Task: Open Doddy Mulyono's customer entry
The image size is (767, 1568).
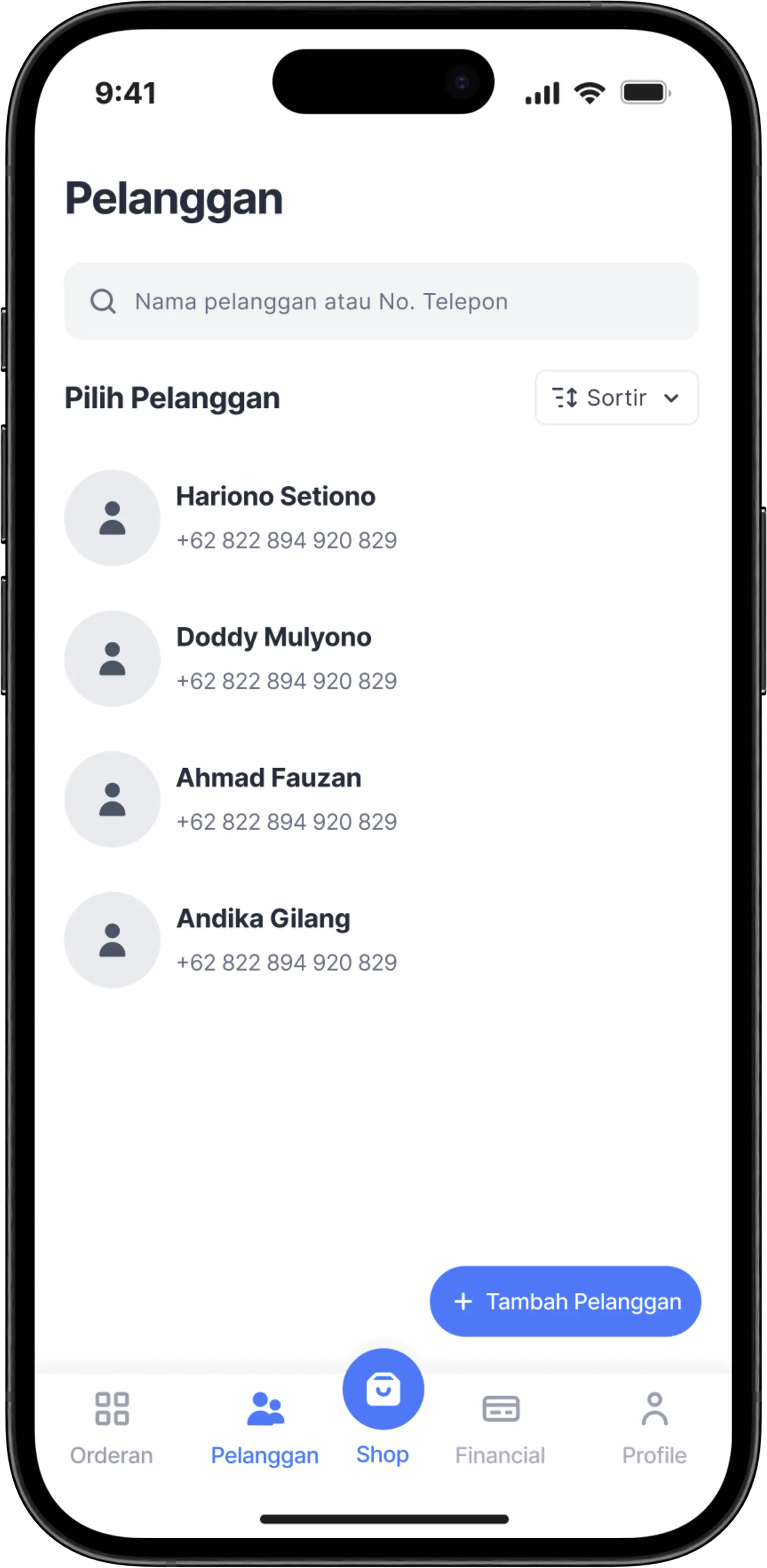Action: (274, 658)
